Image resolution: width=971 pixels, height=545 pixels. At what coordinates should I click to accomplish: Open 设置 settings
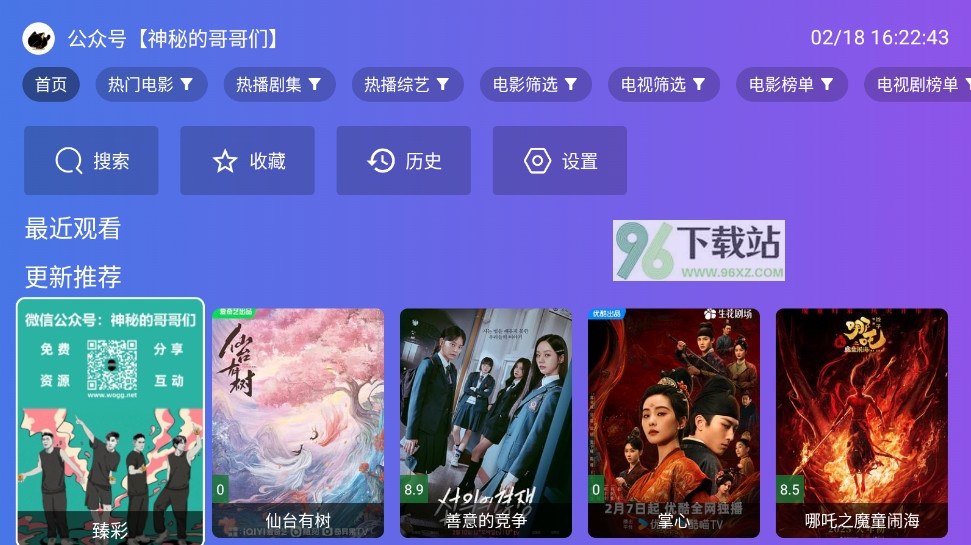pos(559,161)
